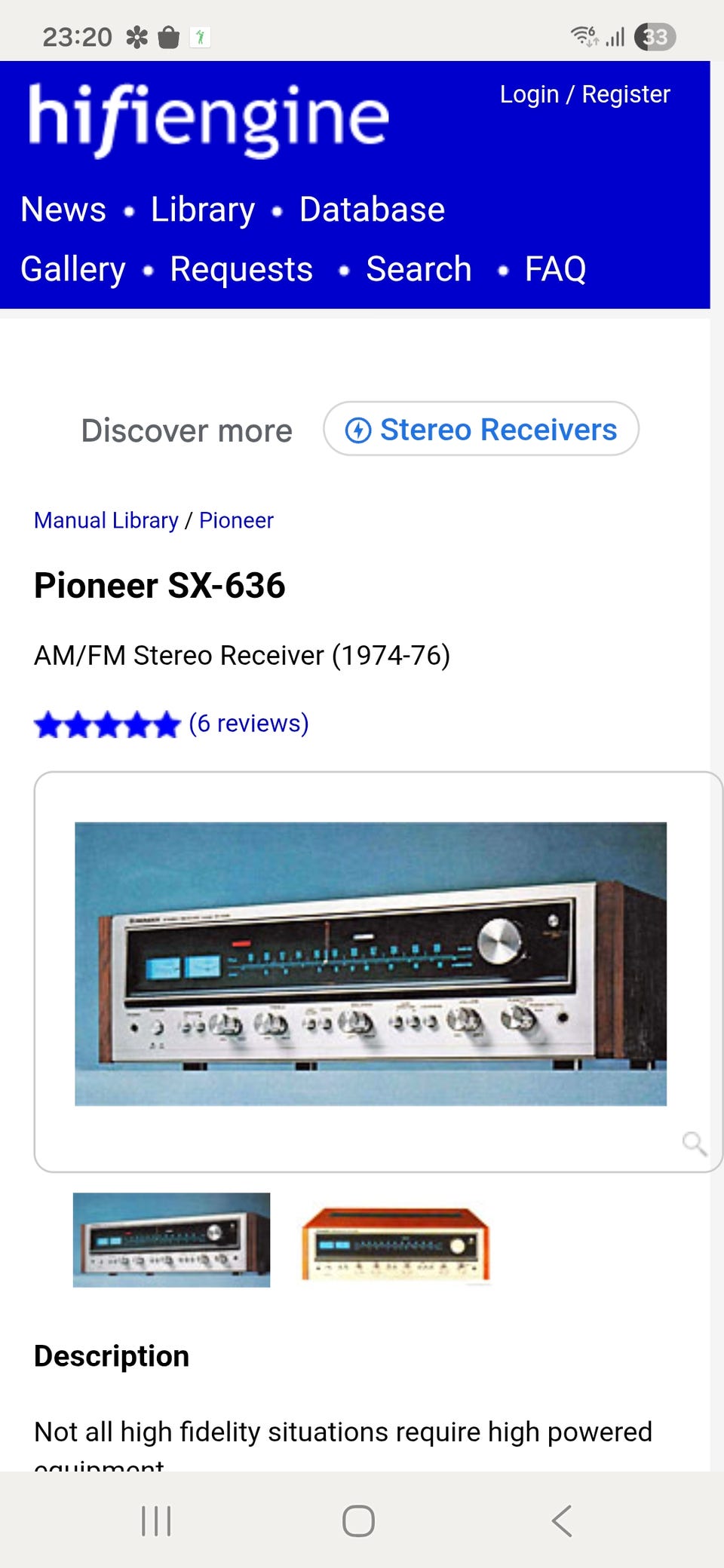Image resolution: width=724 pixels, height=1568 pixels.
Task: Visit the Gallery page
Action: coord(73,269)
